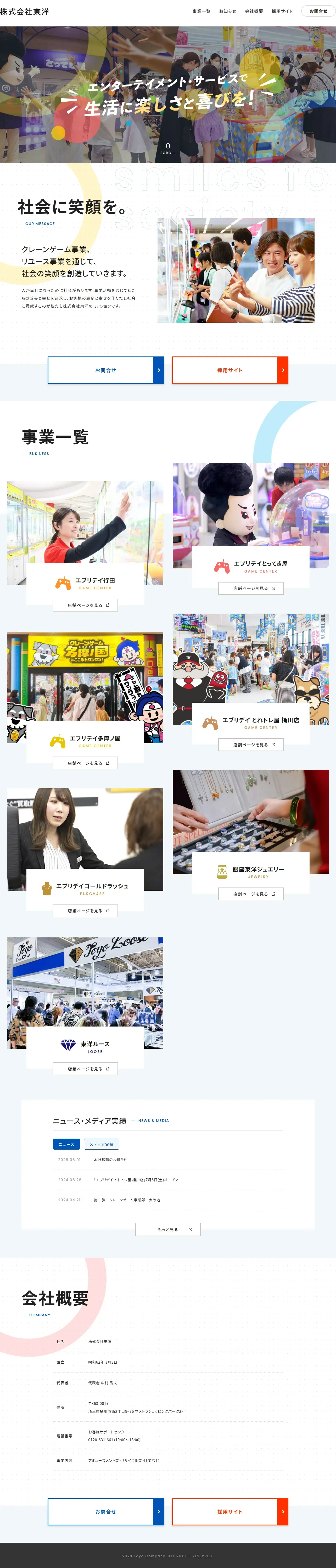View store page for エブリデイとってき屋
Screen dimensions: 336x1568
pos(251,588)
